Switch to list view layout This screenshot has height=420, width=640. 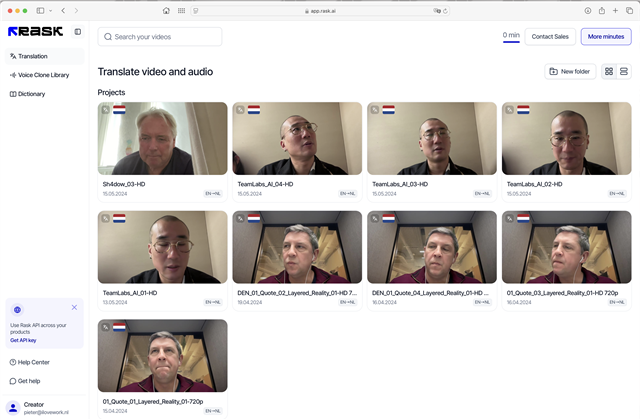point(624,72)
